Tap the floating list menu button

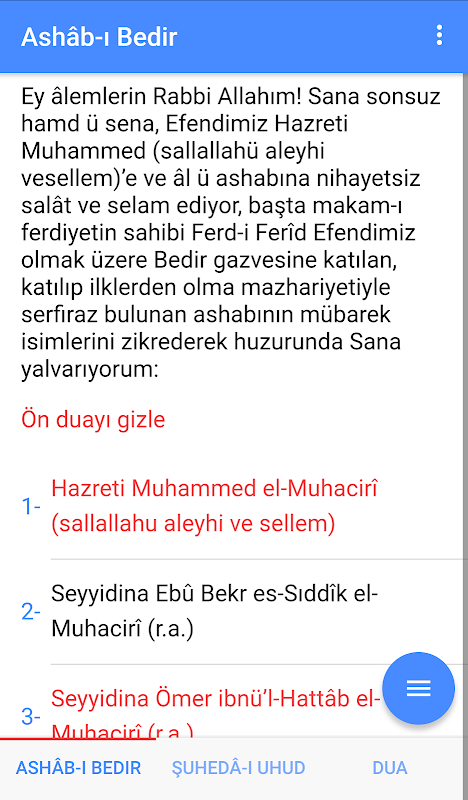(418, 689)
